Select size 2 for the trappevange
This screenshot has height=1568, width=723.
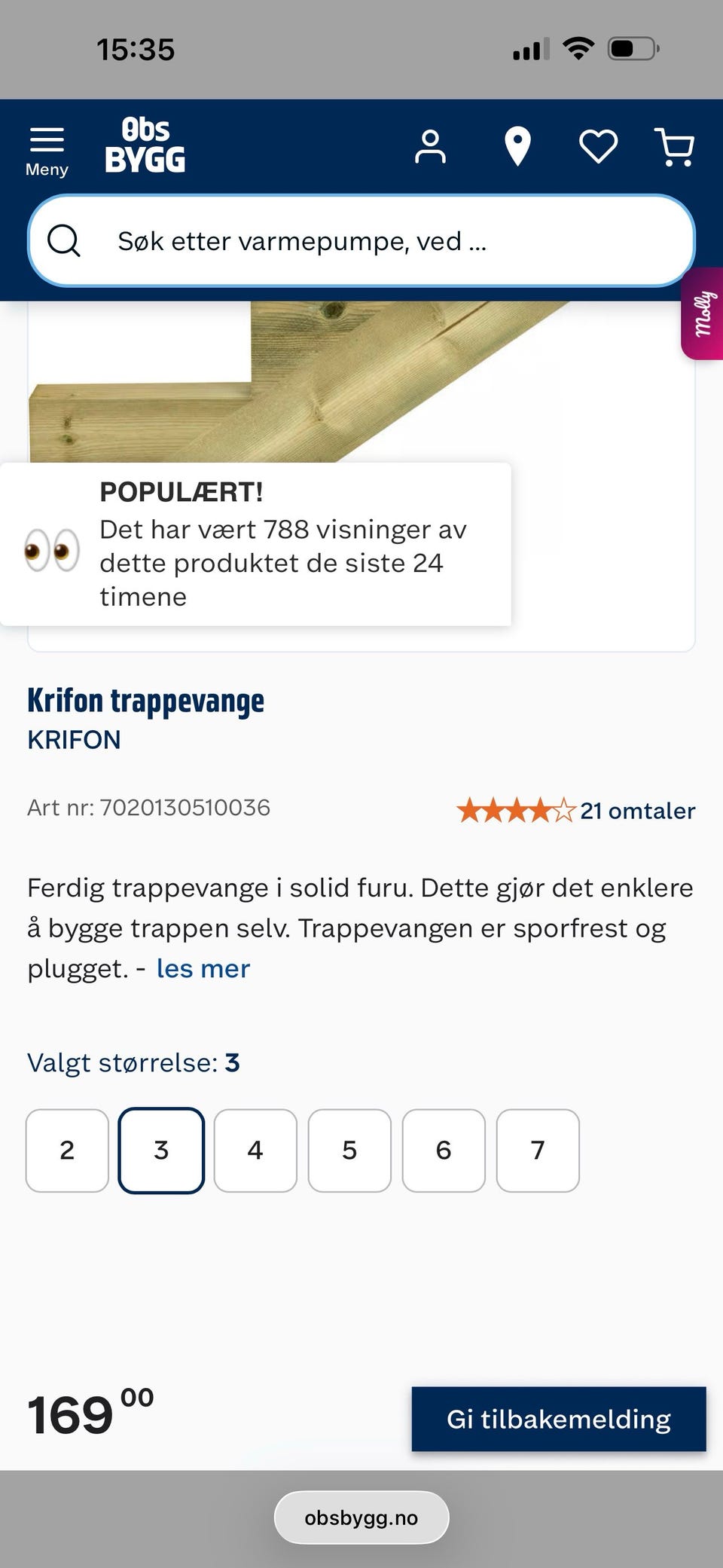tap(66, 1151)
